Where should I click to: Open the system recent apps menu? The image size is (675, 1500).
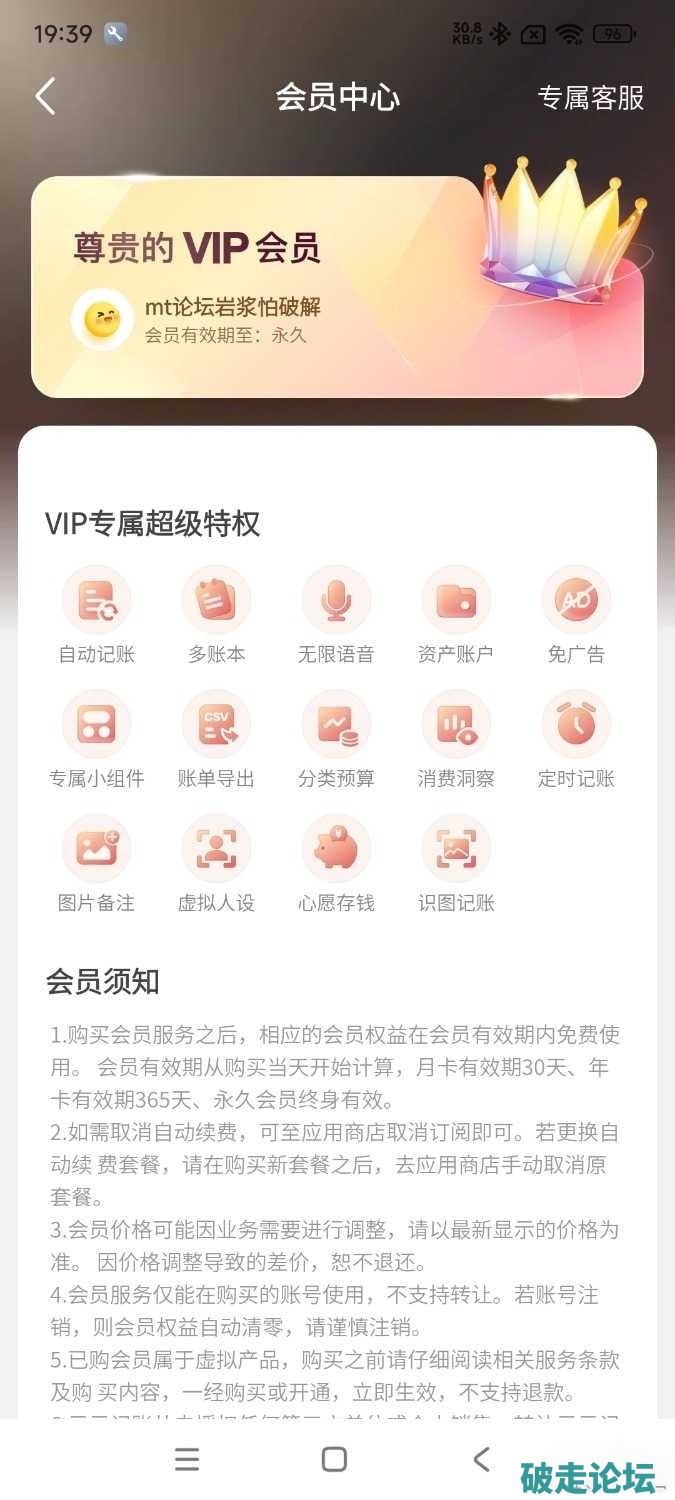187,1459
